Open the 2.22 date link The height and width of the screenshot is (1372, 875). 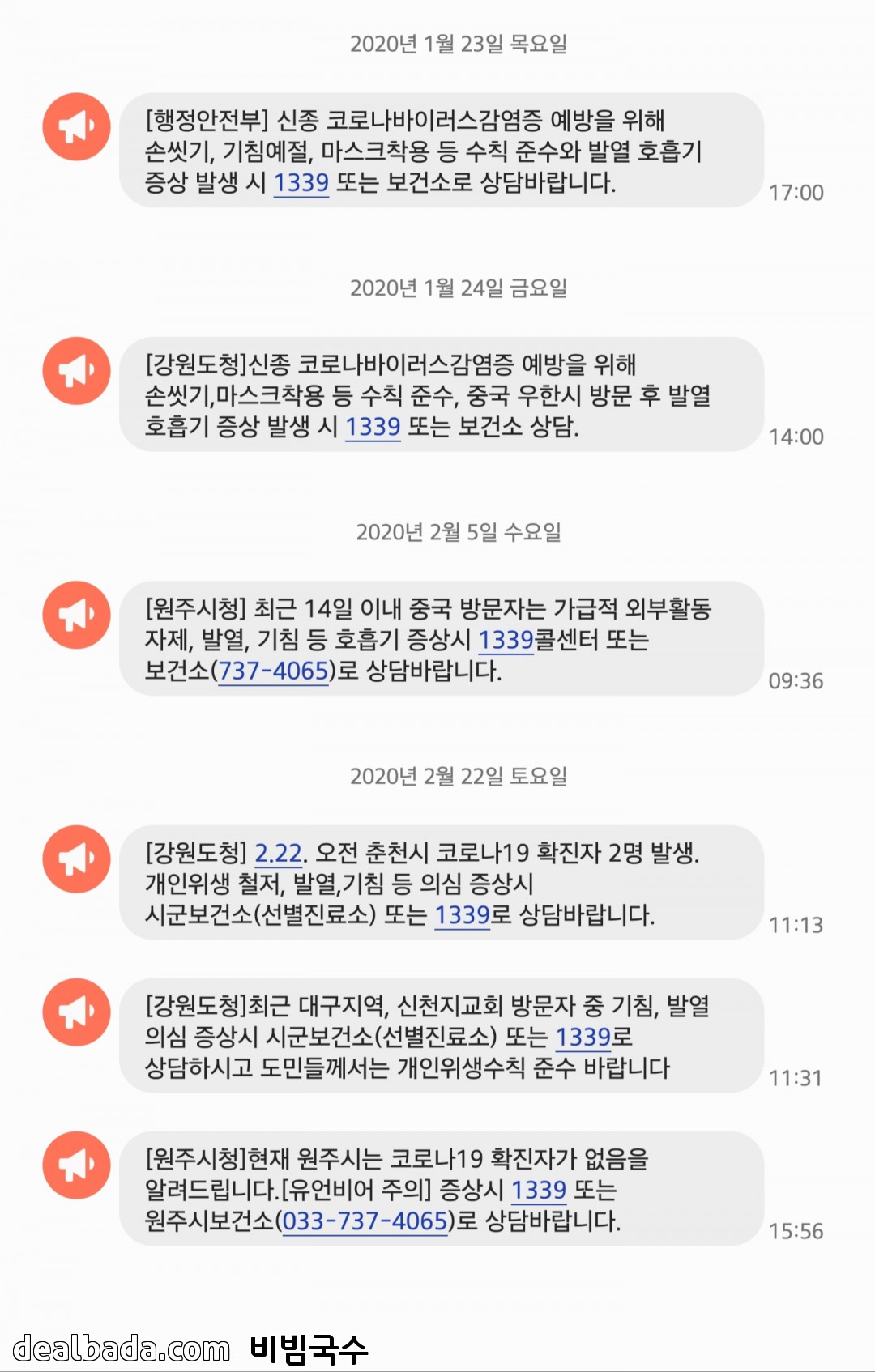click(x=278, y=854)
